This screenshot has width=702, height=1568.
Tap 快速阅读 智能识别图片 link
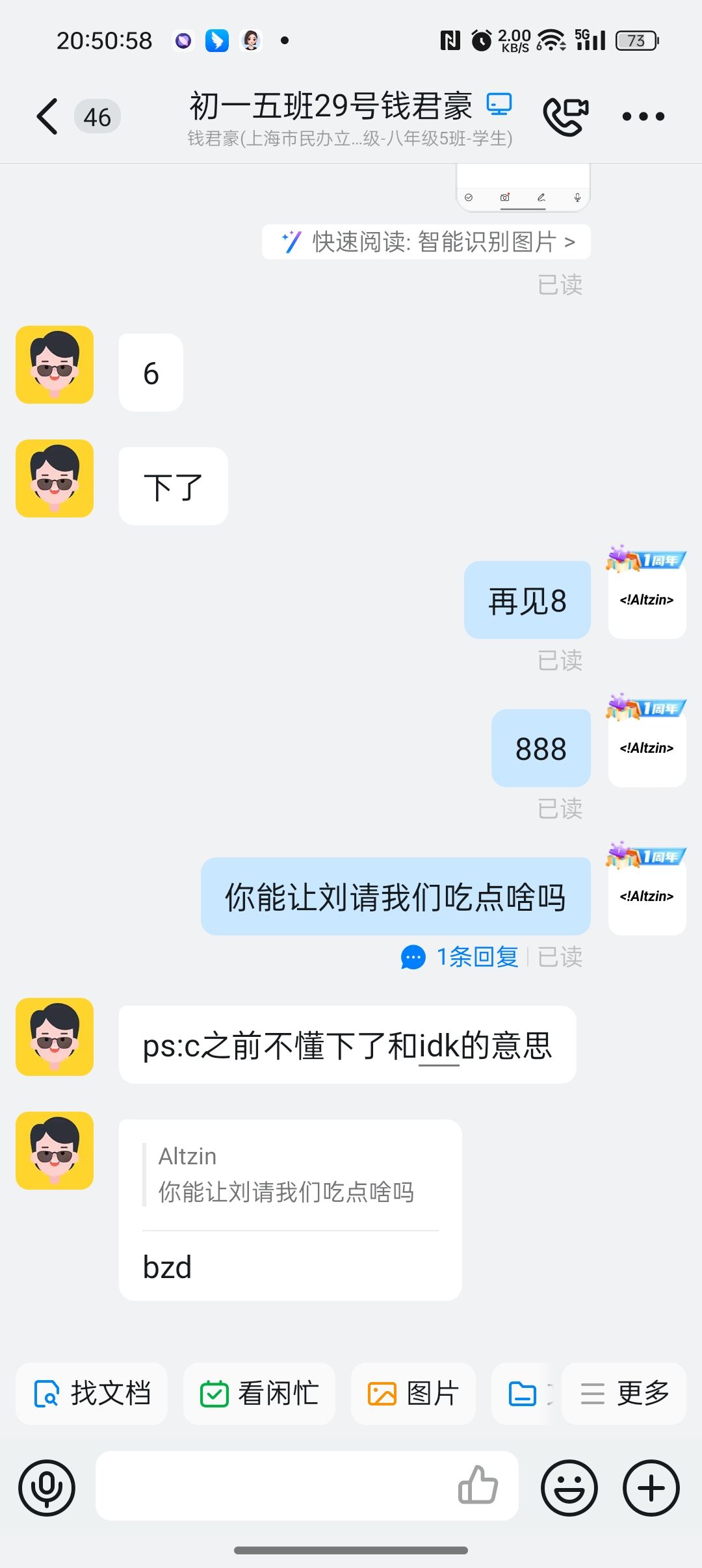point(426,242)
